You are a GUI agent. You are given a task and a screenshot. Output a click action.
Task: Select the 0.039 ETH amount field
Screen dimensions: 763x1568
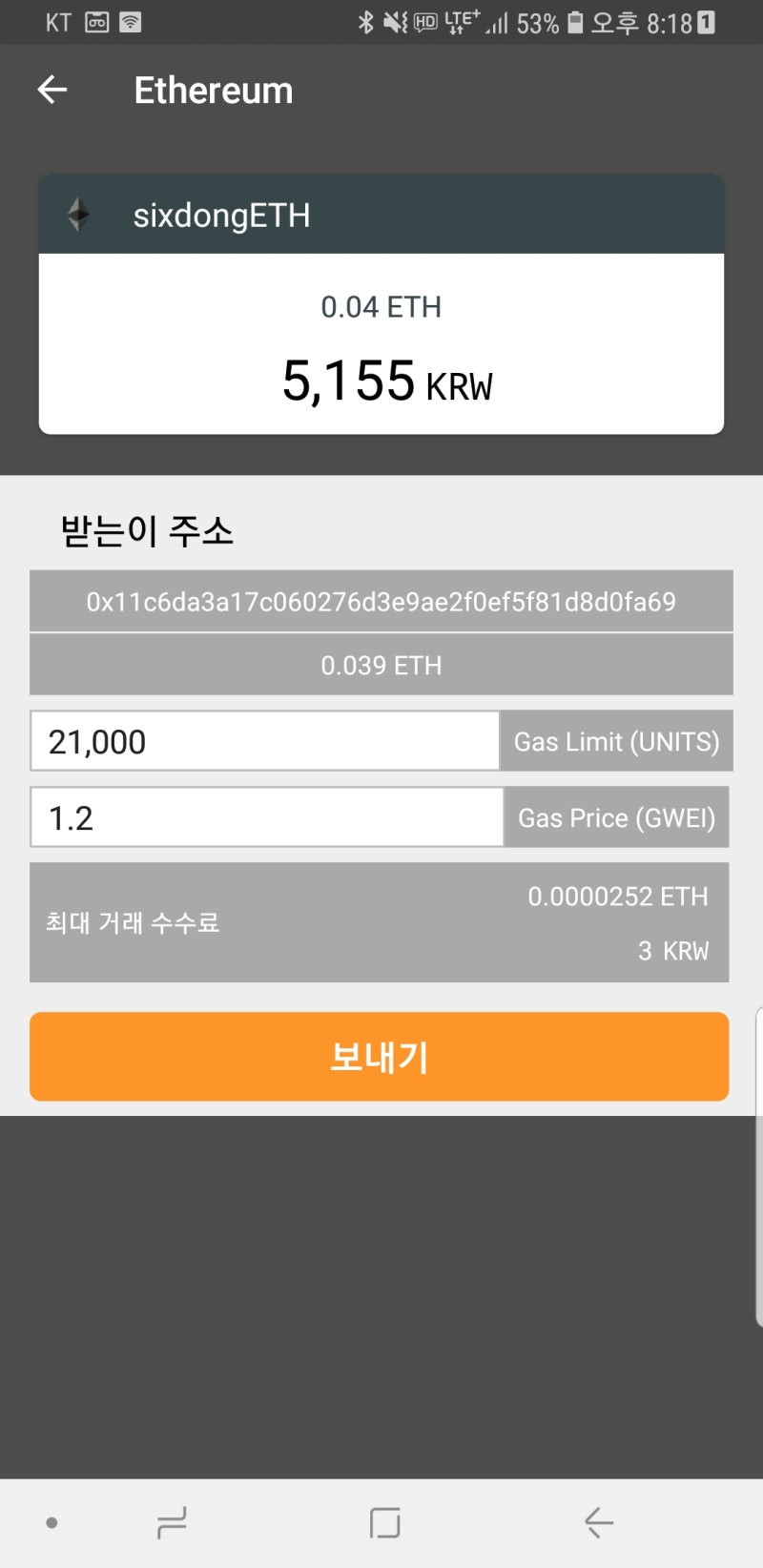(x=381, y=665)
